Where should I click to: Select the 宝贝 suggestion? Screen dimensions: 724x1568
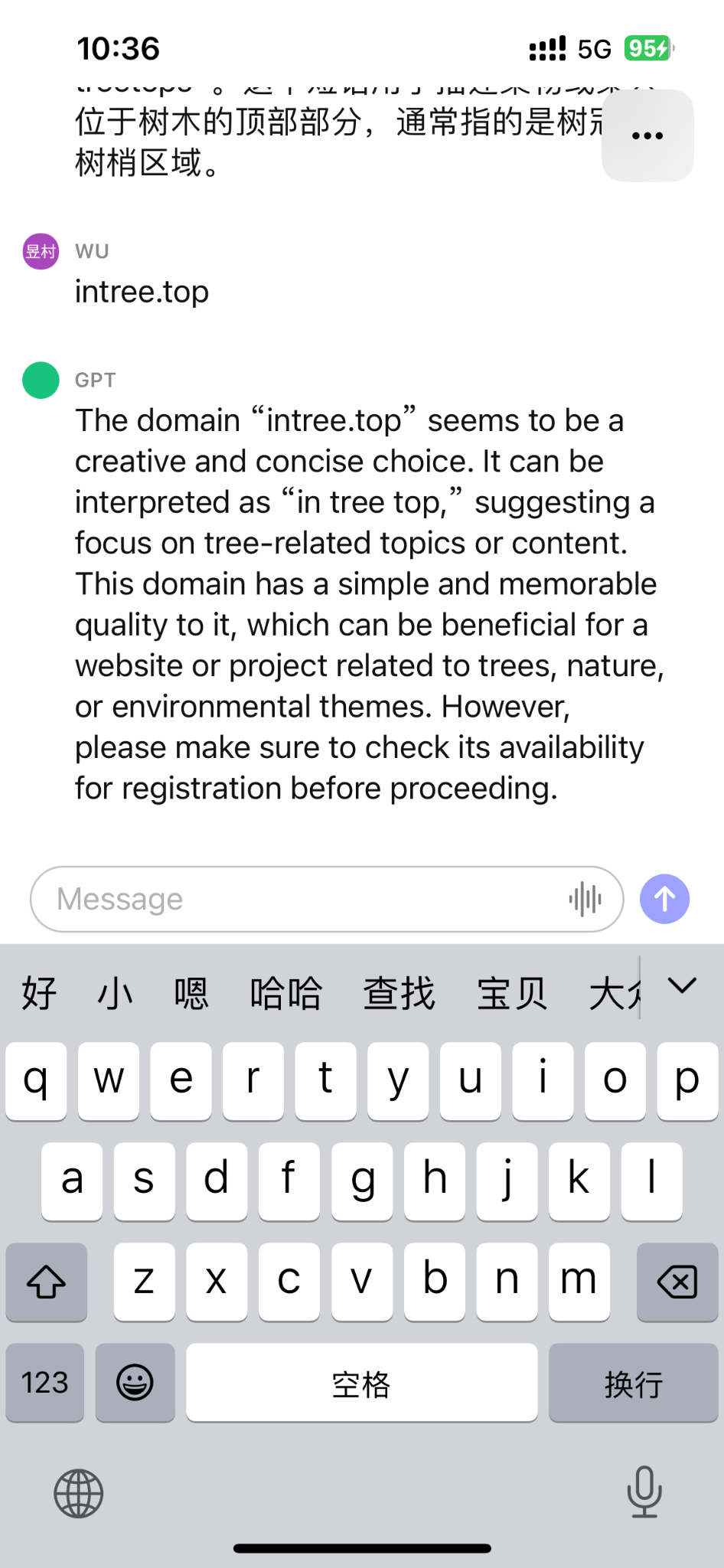click(511, 994)
